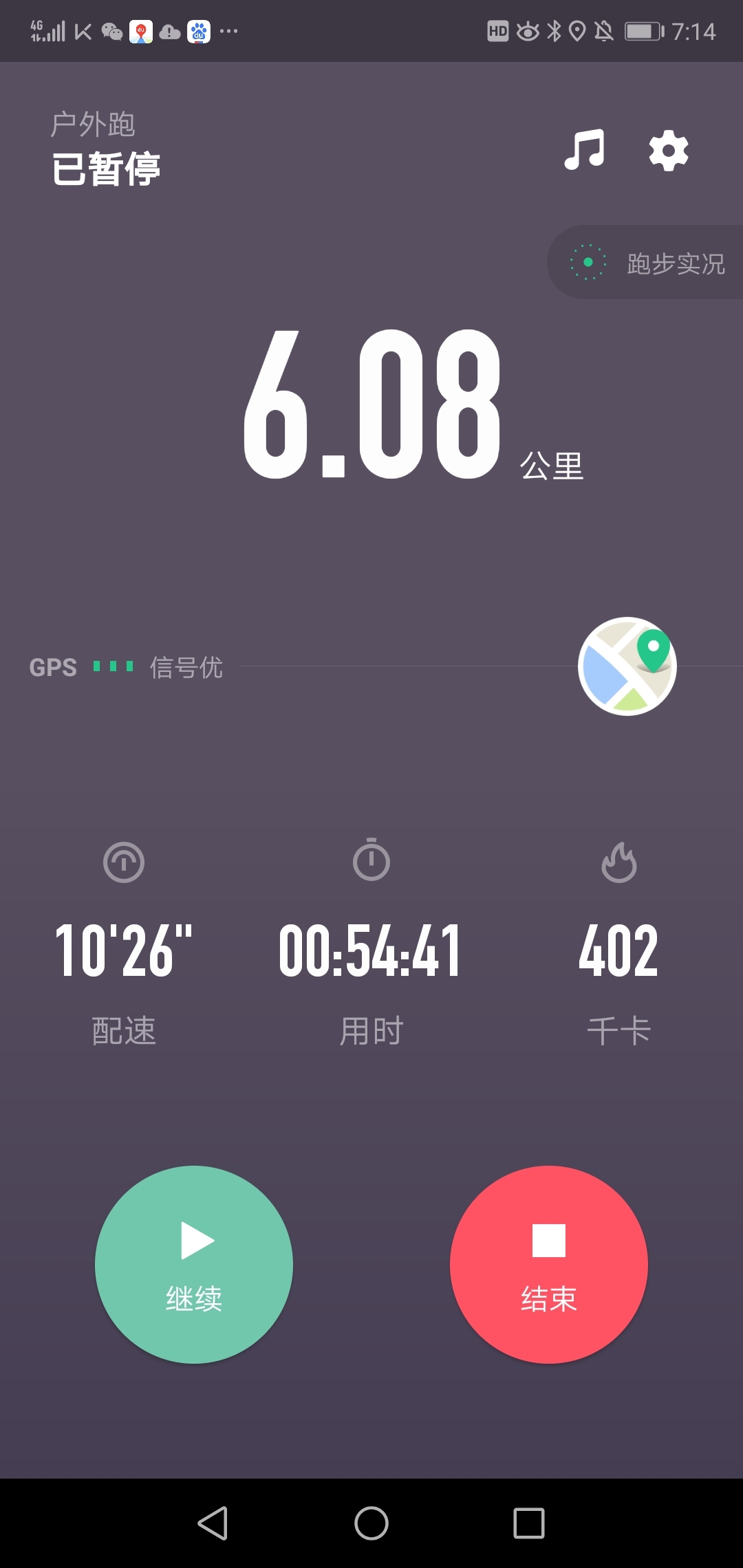Tap 结束 to end the run
This screenshot has height=1568, width=743.
point(549,1264)
